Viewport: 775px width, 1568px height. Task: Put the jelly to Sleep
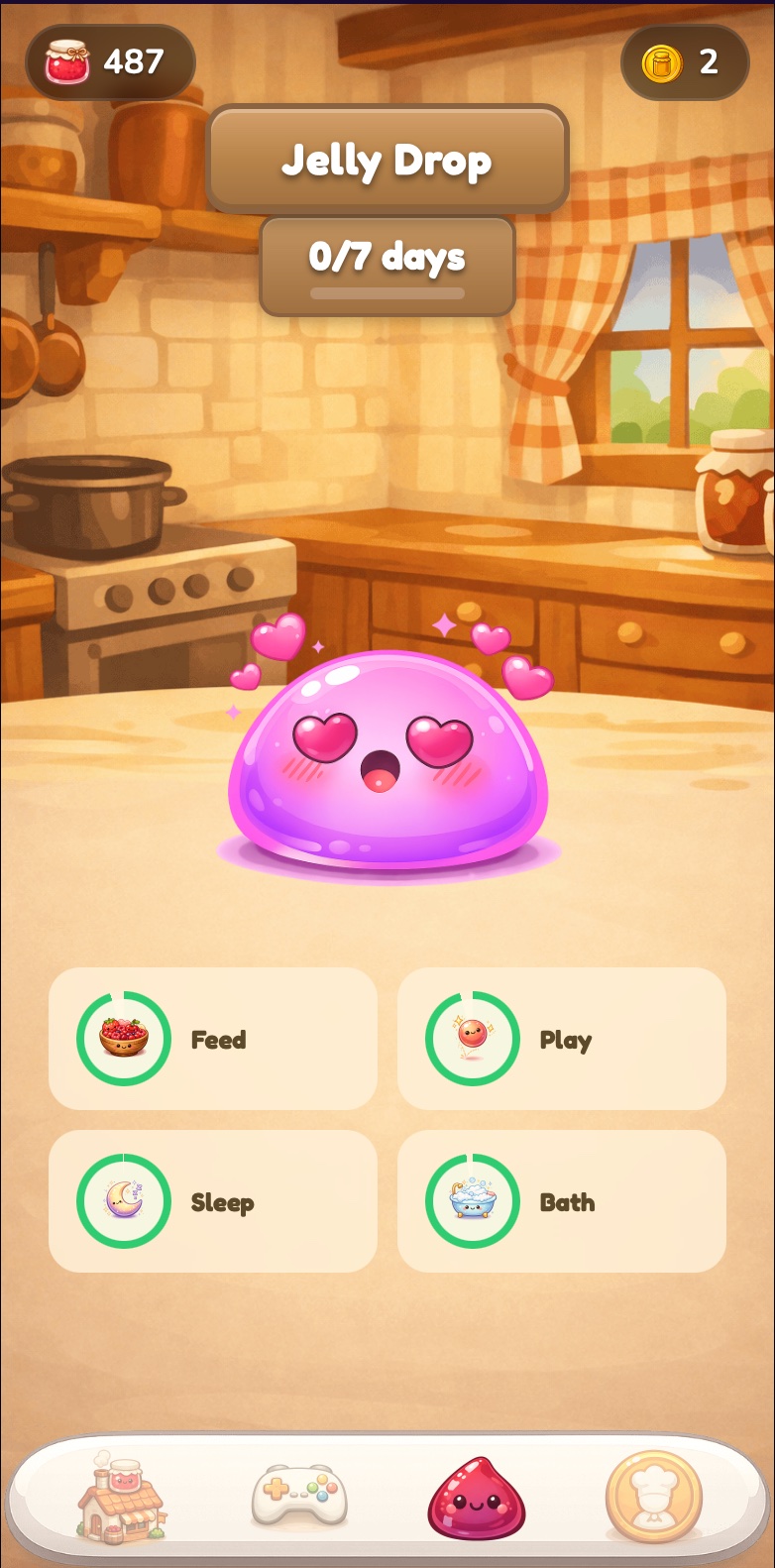212,1201
